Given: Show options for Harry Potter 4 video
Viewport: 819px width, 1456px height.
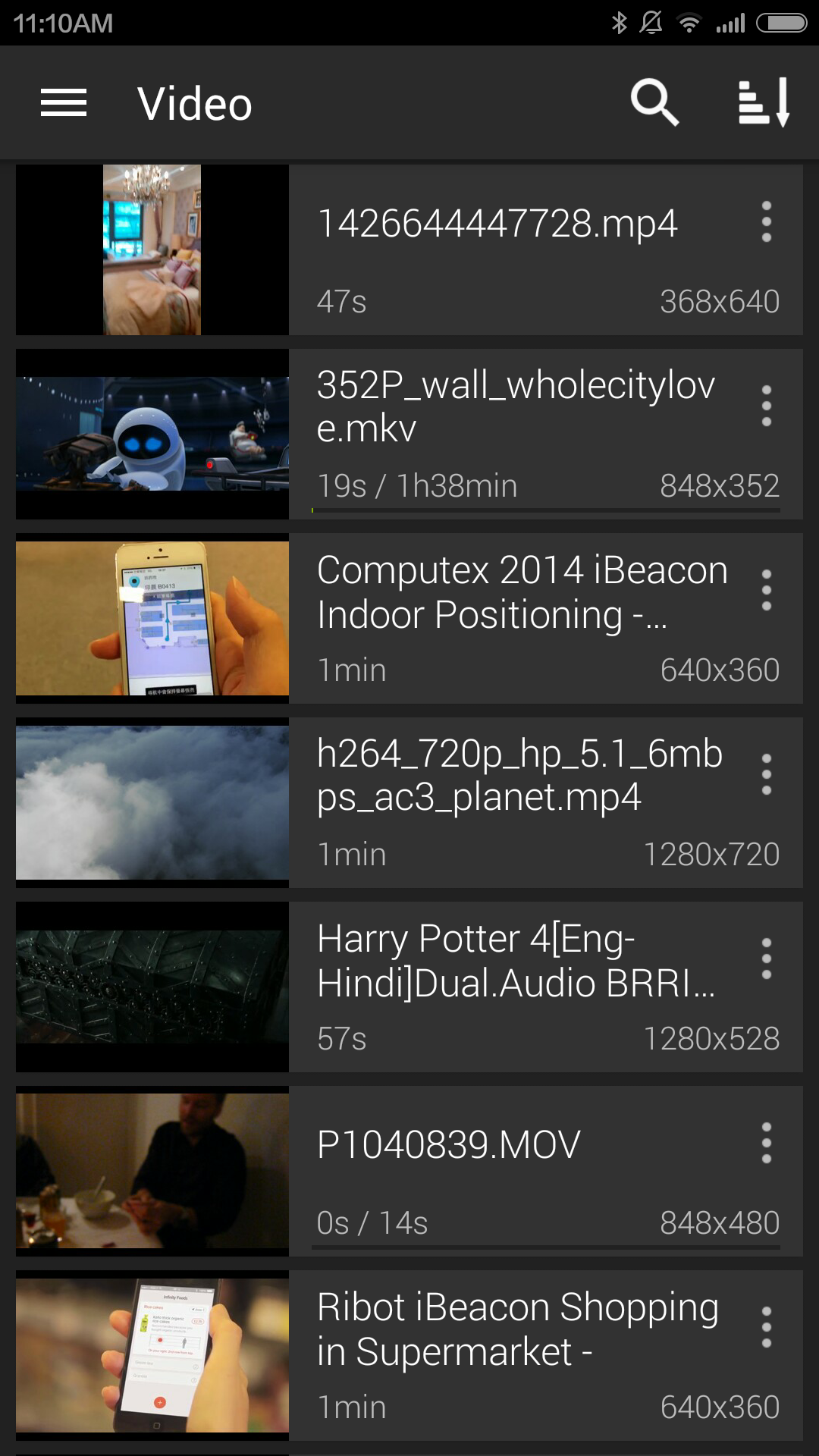Looking at the screenshot, I should (x=767, y=959).
